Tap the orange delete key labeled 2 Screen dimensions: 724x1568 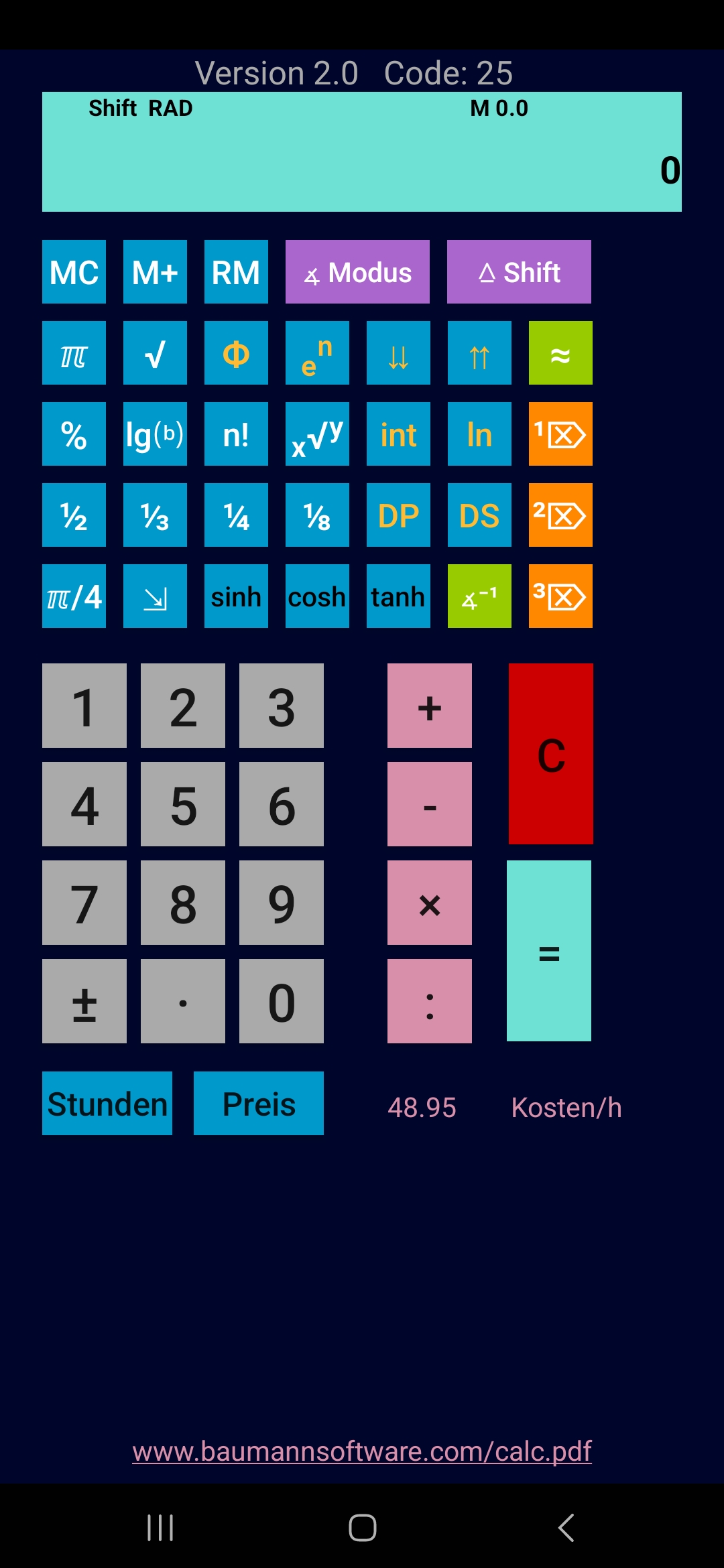coord(560,515)
